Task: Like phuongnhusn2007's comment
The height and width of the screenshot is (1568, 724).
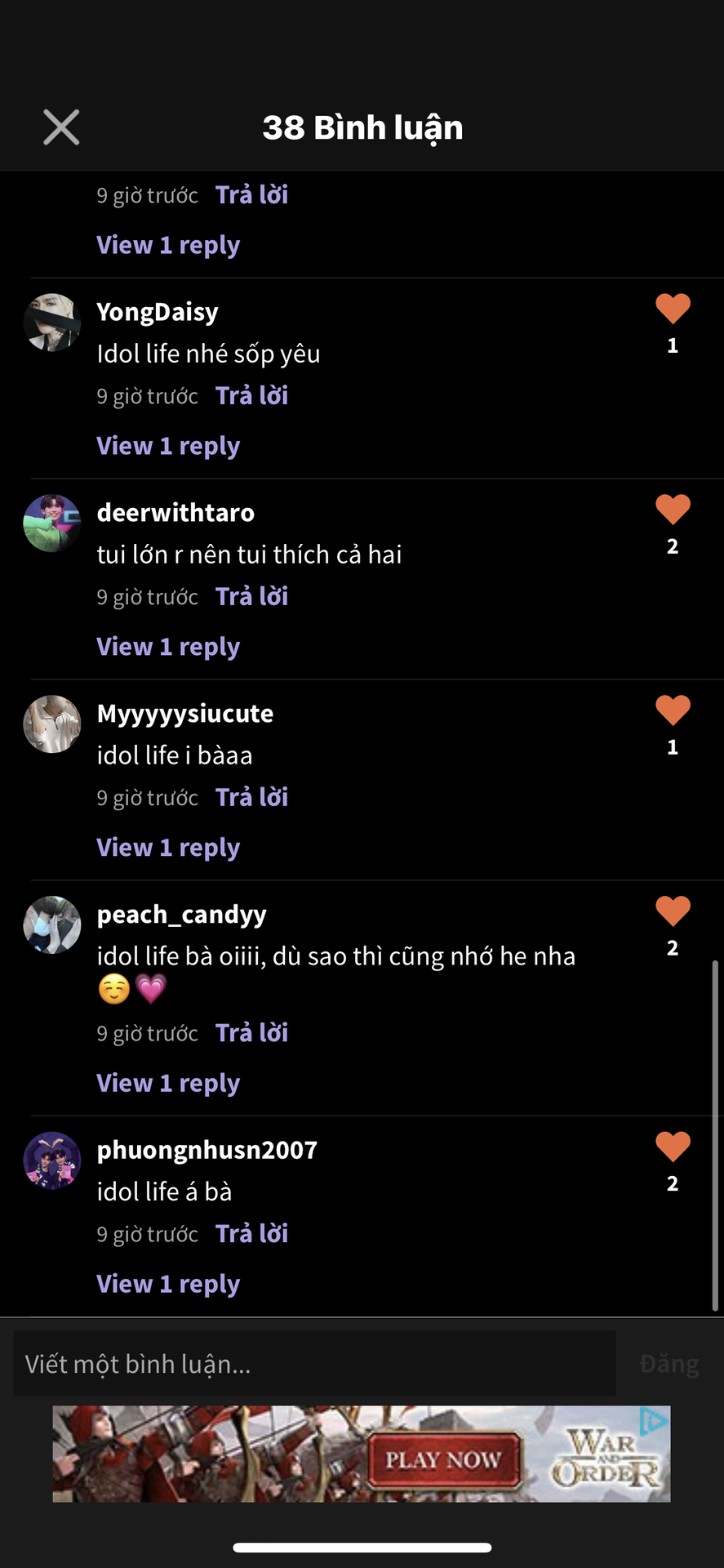Action: click(673, 1147)
